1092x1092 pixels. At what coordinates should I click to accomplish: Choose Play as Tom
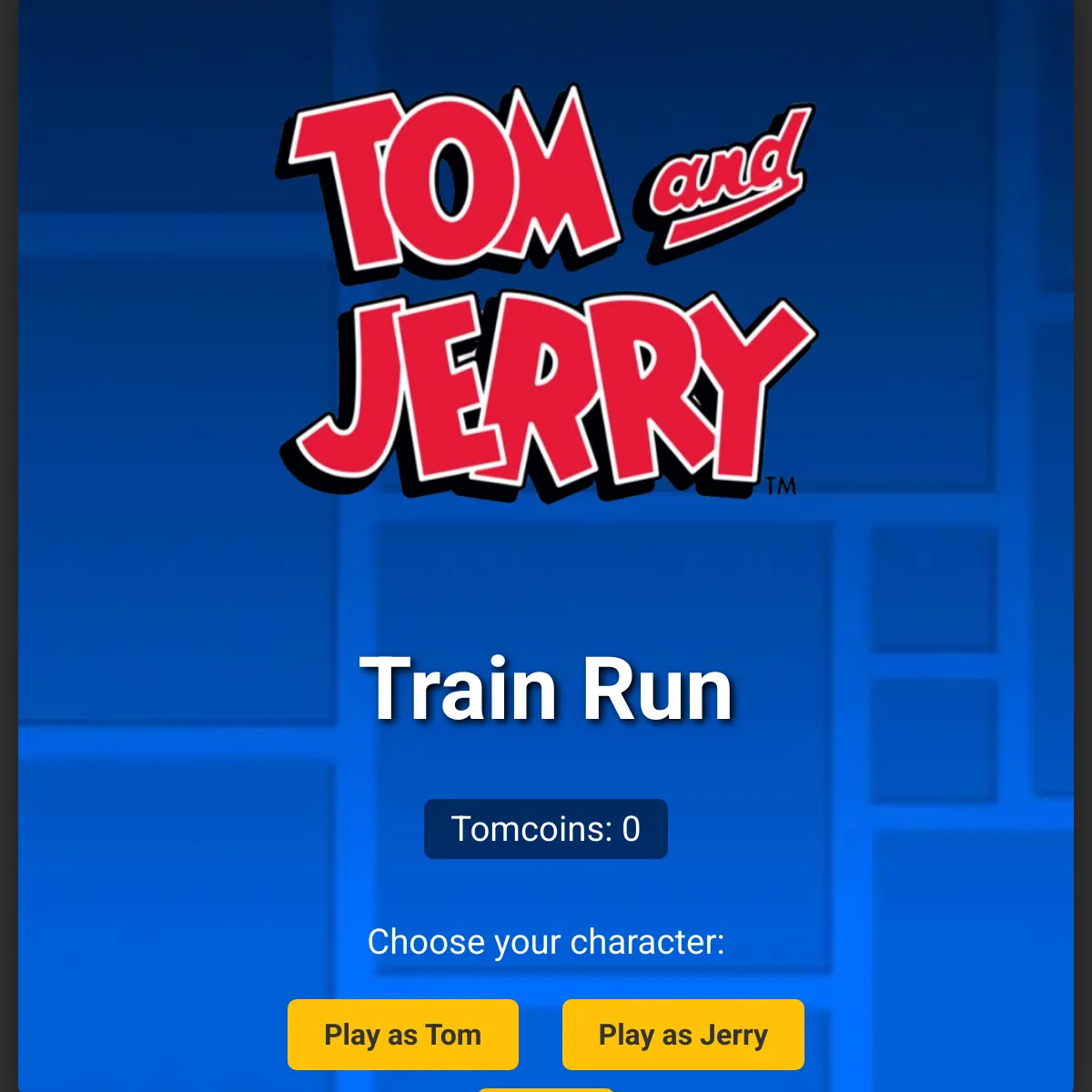[x=402, y=1035]
